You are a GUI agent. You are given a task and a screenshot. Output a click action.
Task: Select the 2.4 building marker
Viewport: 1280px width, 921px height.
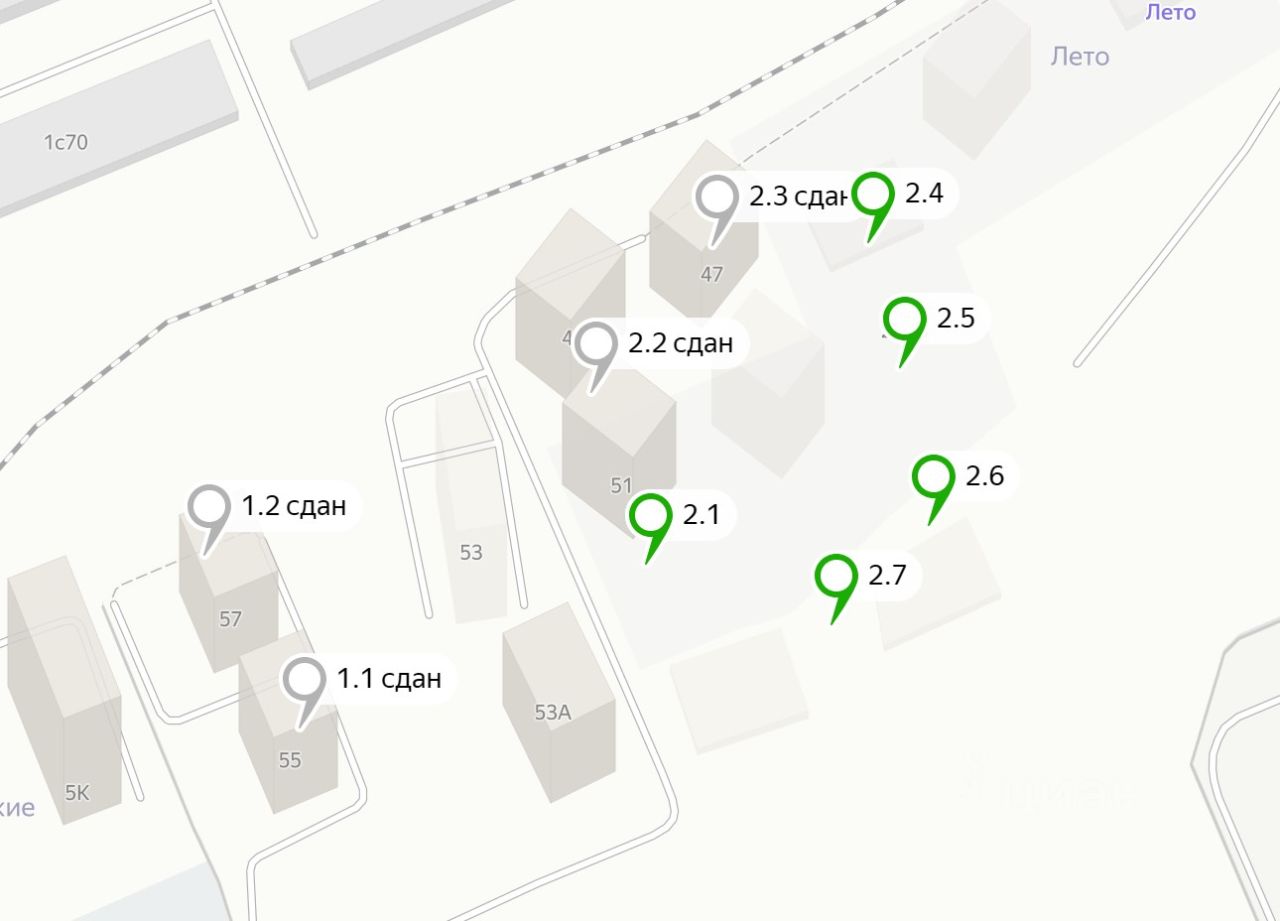pos(874,195)
